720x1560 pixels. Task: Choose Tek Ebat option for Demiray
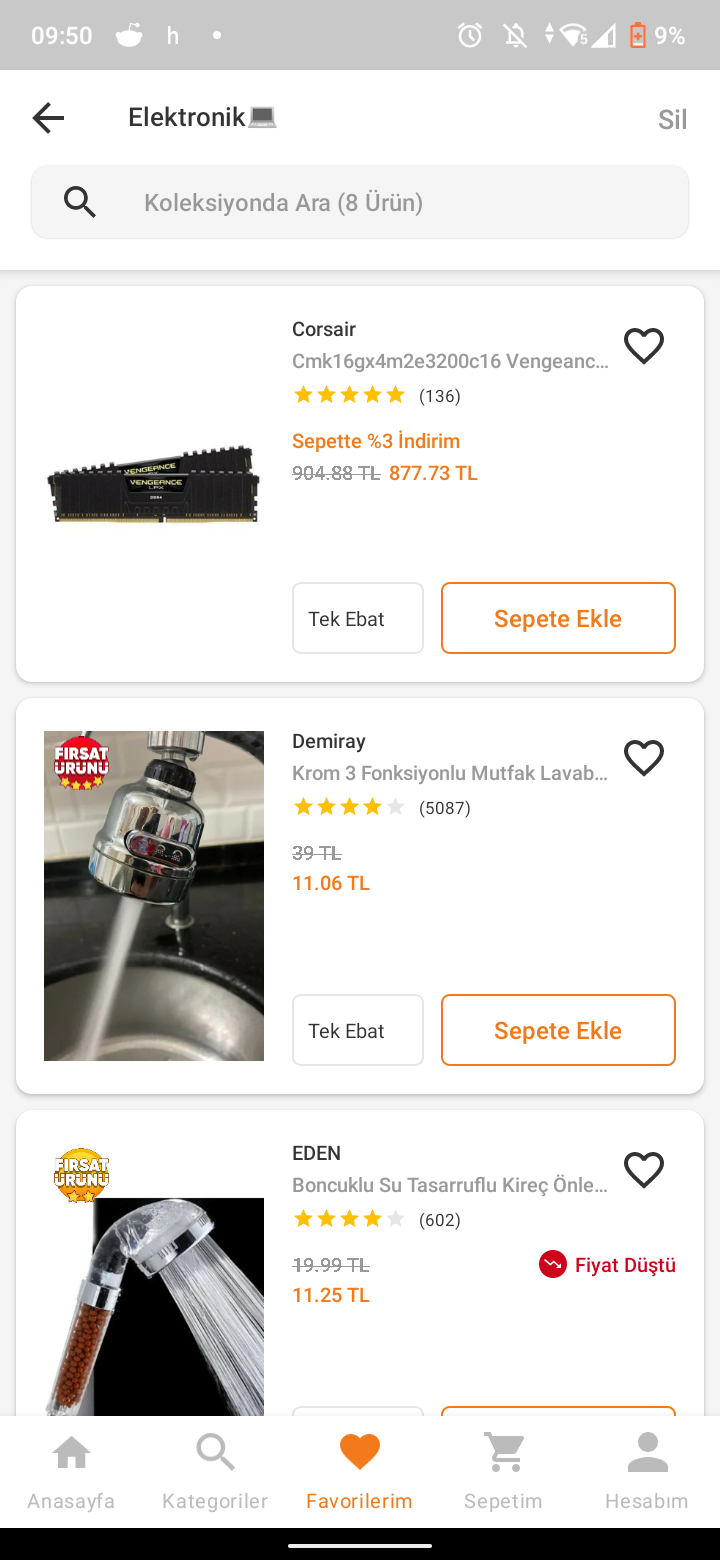point(357,1030)
